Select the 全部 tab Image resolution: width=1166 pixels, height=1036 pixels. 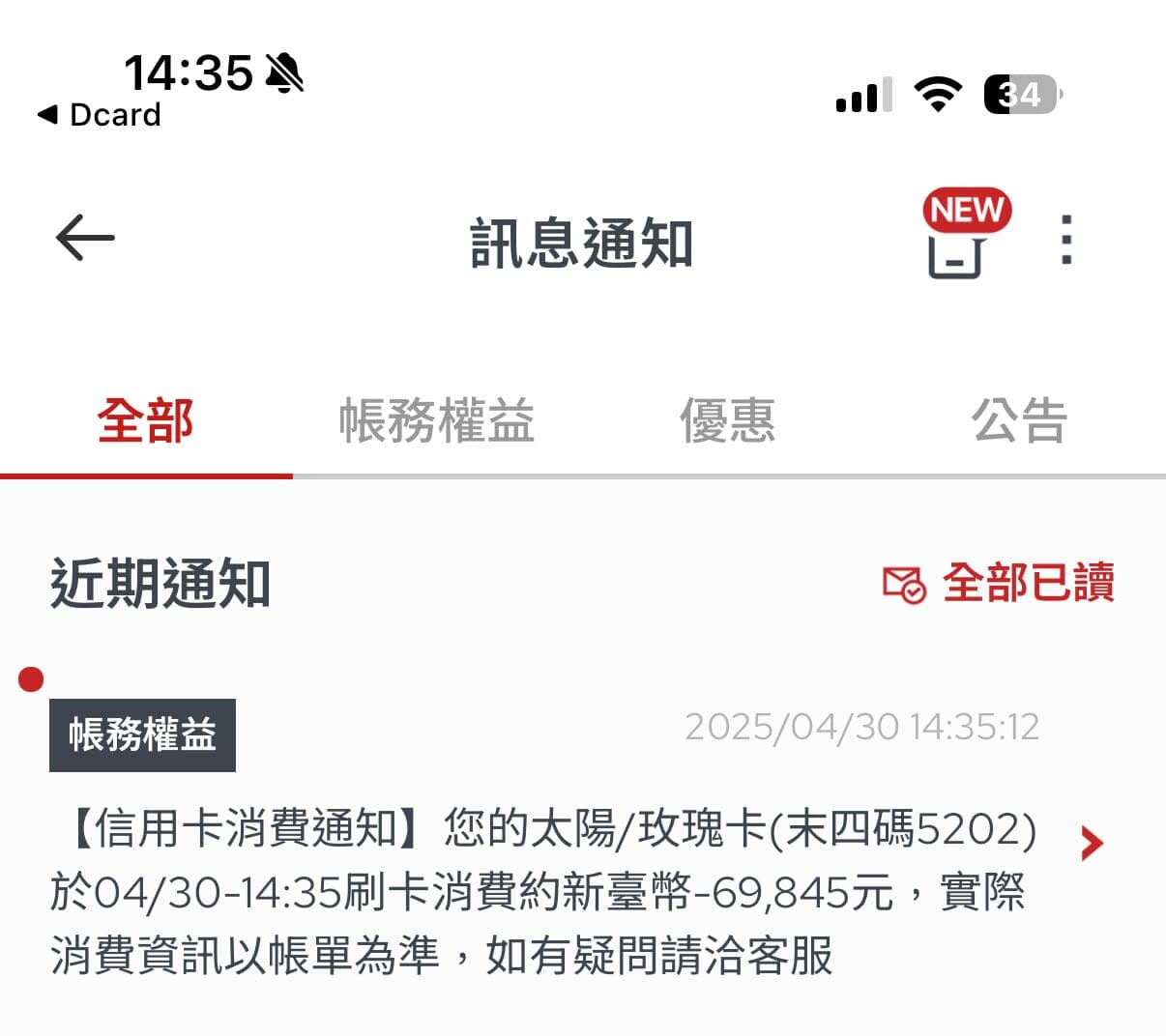(146, 421)
